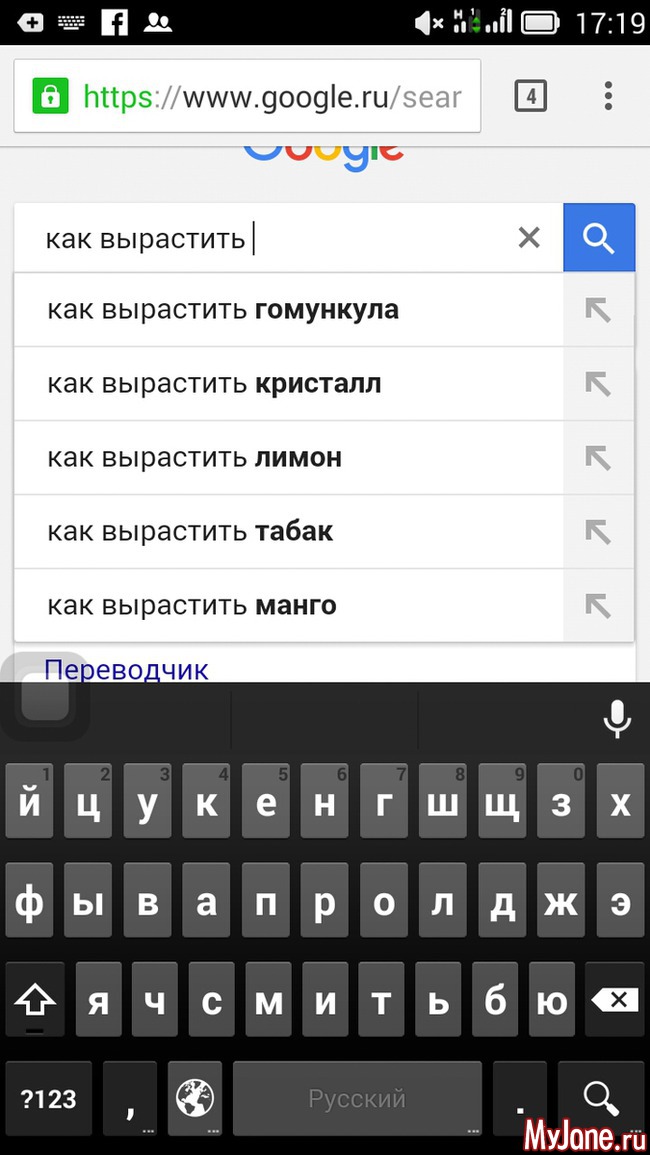The height and width of the screenshot is (1155, 650).
Task: Delete a character with the backspace key
Action: click(x=614, y=1000)
